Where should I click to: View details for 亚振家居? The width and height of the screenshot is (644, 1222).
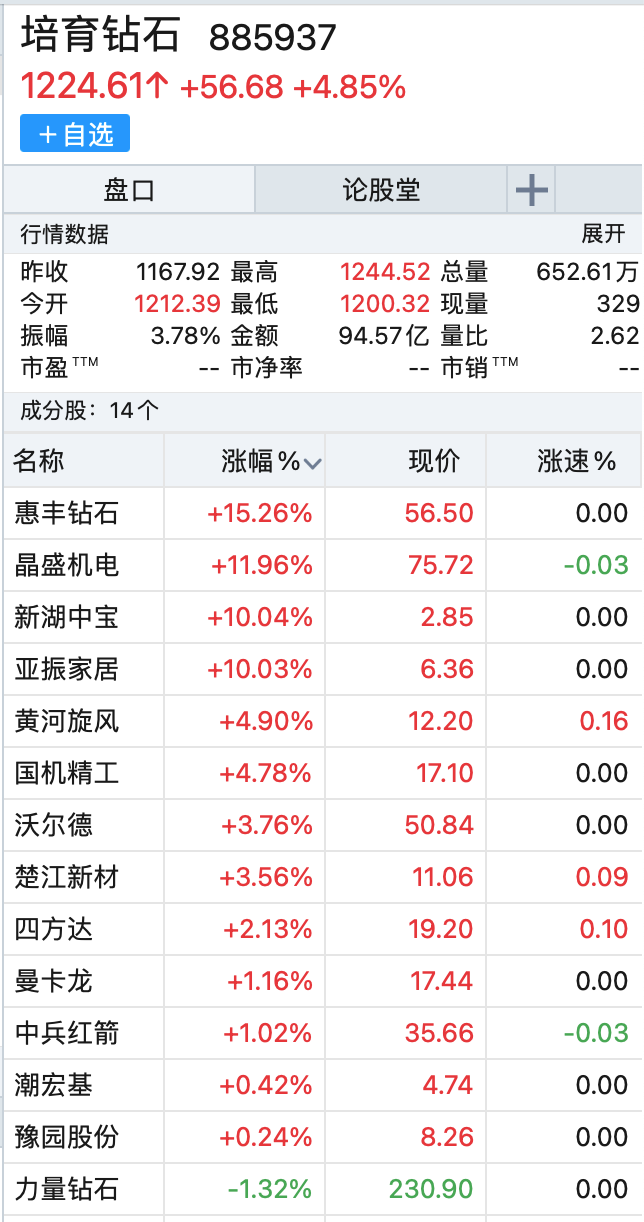point(66,670)
